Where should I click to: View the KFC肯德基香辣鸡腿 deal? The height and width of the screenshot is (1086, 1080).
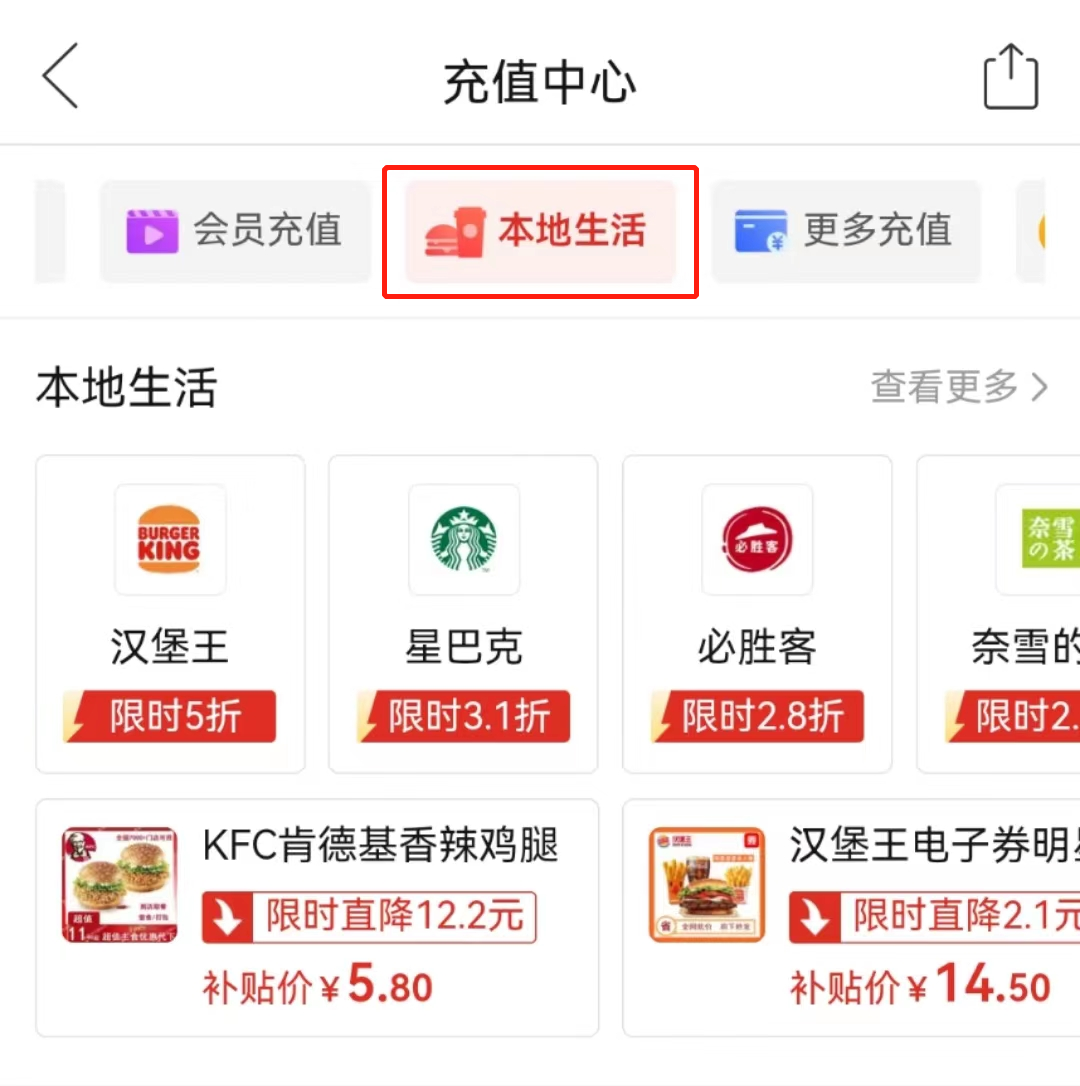(317, 917)
